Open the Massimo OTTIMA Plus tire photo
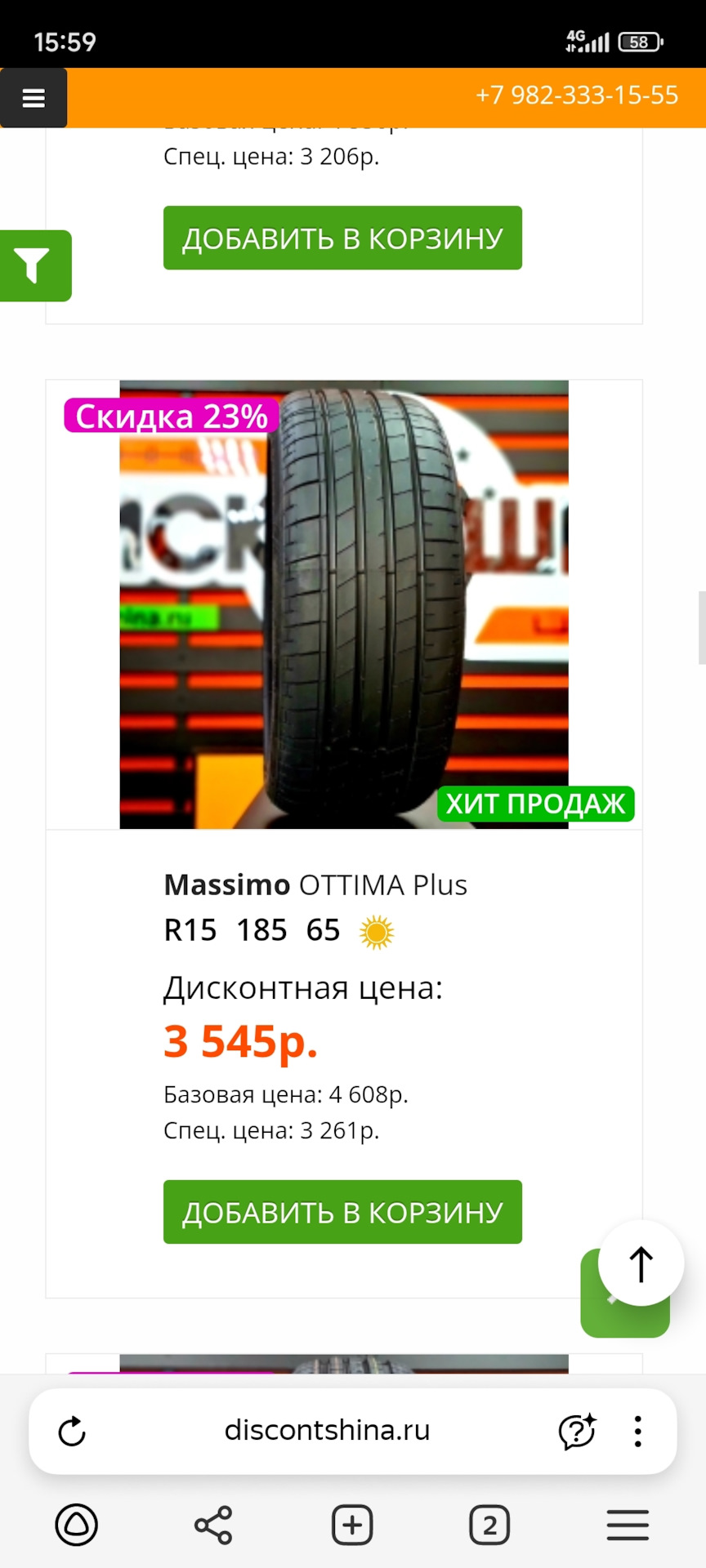 pos(344,604)
